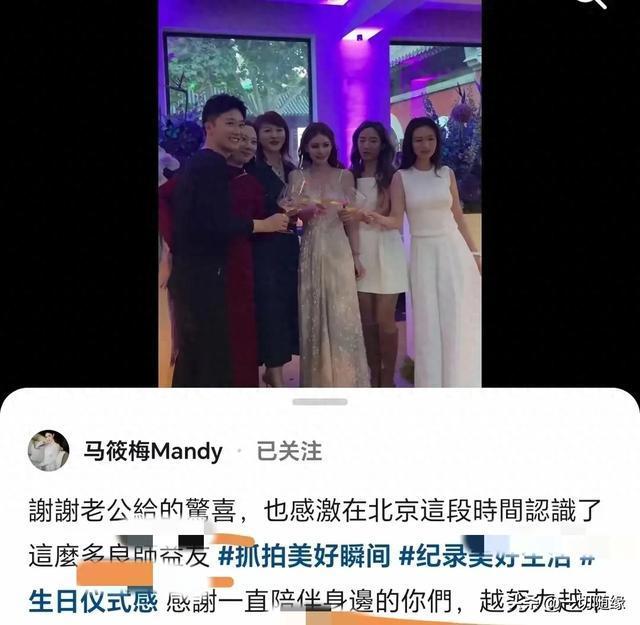Tap the 马筱梅Mandy username
Image resolution: width=640 pixels, height=625 pixels.
[153, 451]
